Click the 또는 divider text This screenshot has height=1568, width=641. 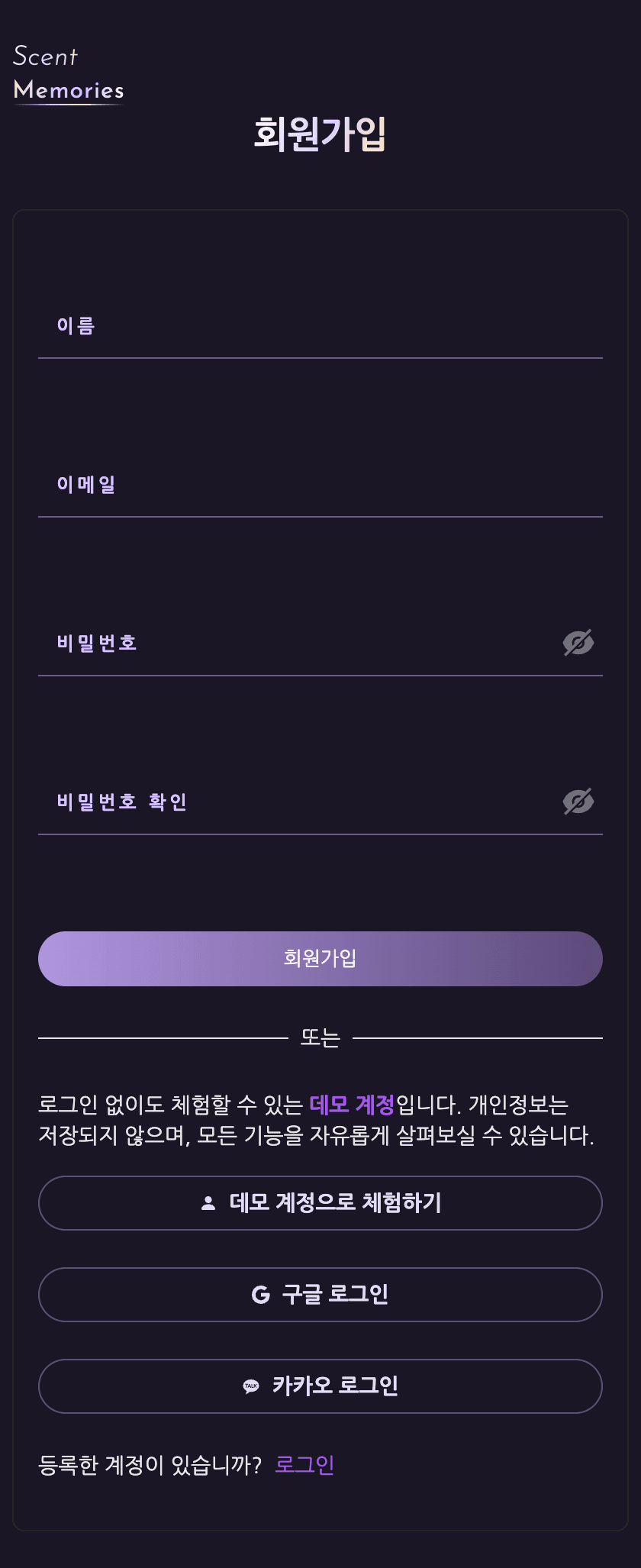point(320,1038)
